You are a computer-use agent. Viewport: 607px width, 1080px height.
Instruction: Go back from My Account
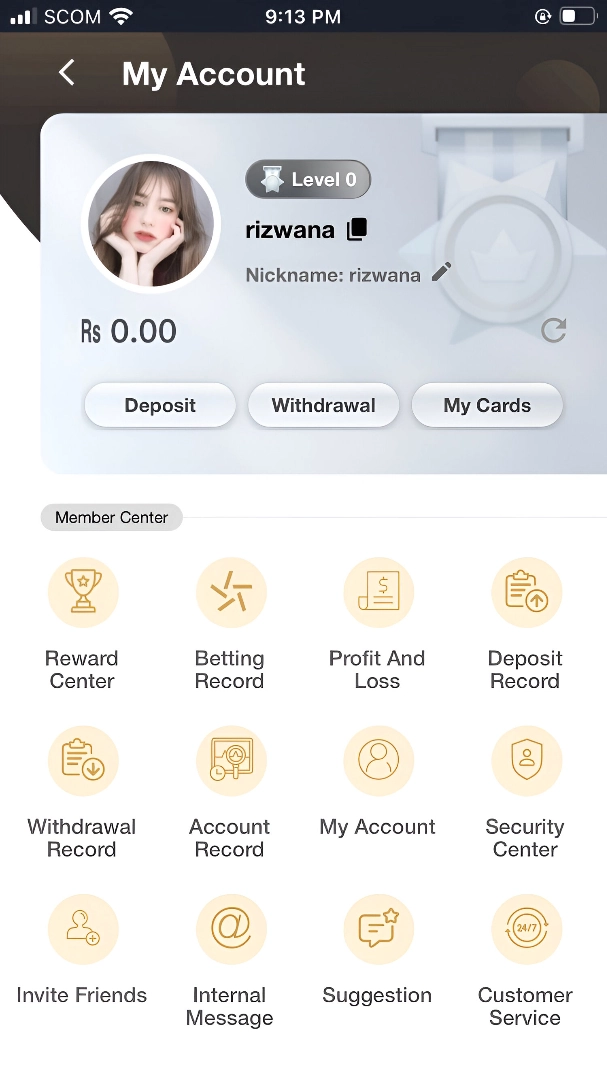67,73
